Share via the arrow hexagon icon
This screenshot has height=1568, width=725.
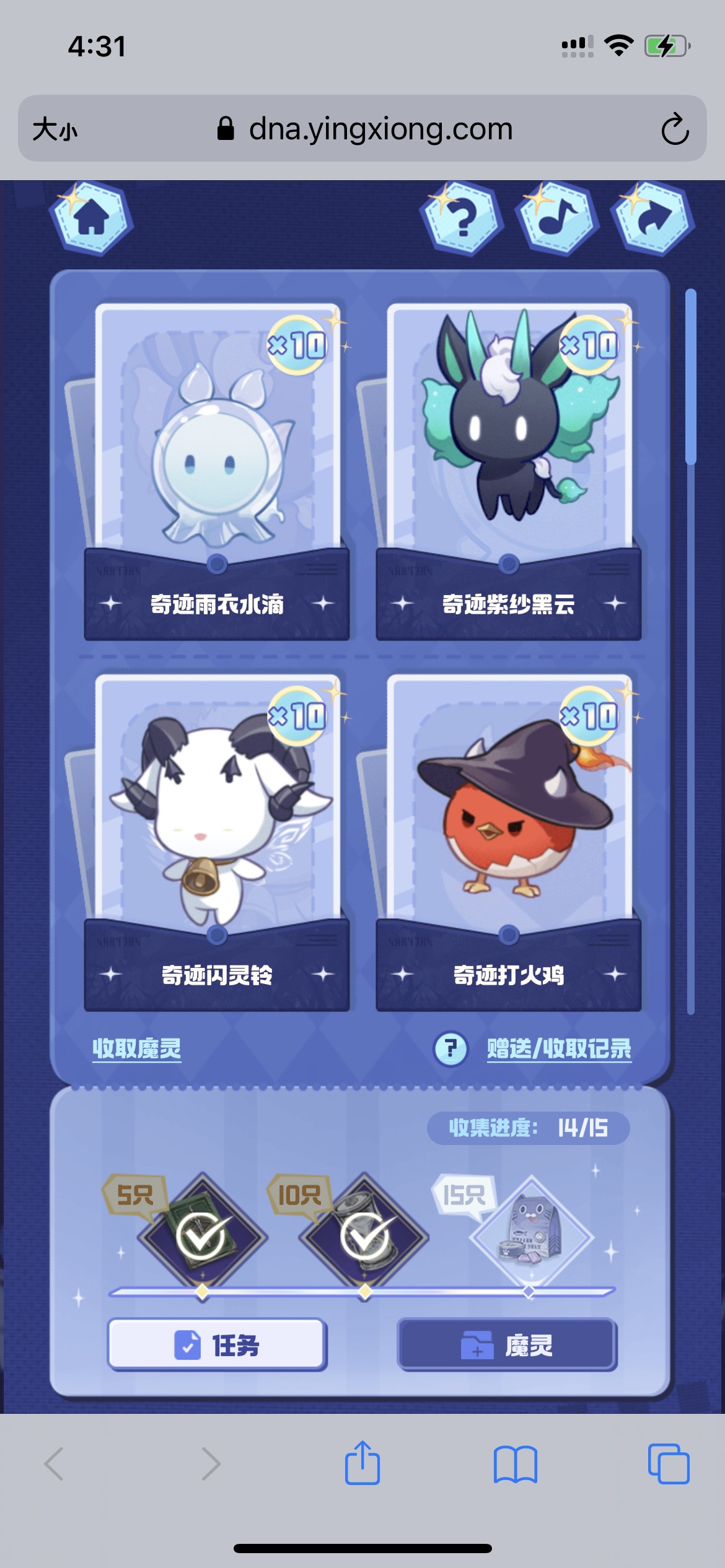tap(652, 217)
